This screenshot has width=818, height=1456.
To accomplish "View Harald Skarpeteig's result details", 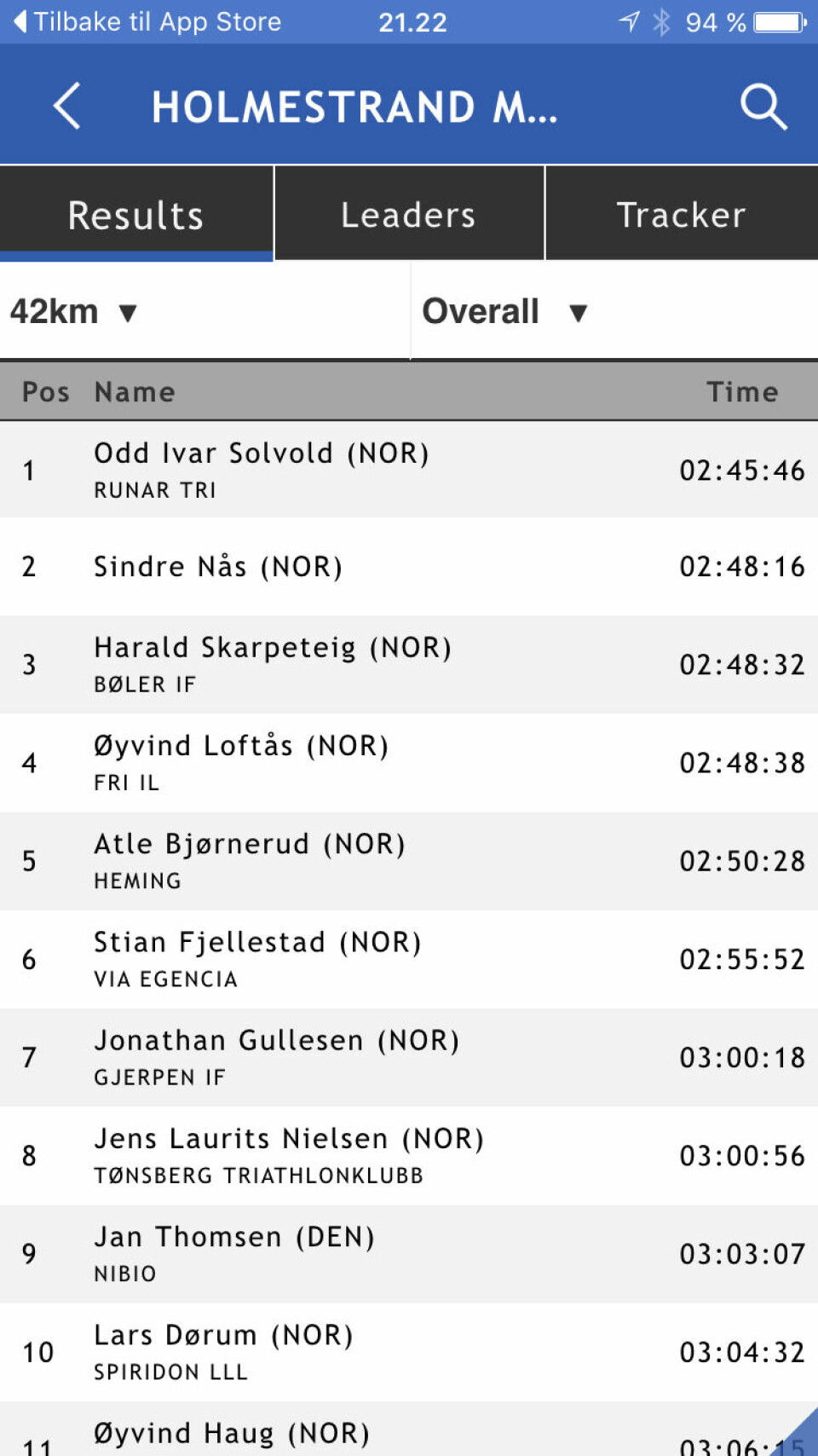I will 407,664.
